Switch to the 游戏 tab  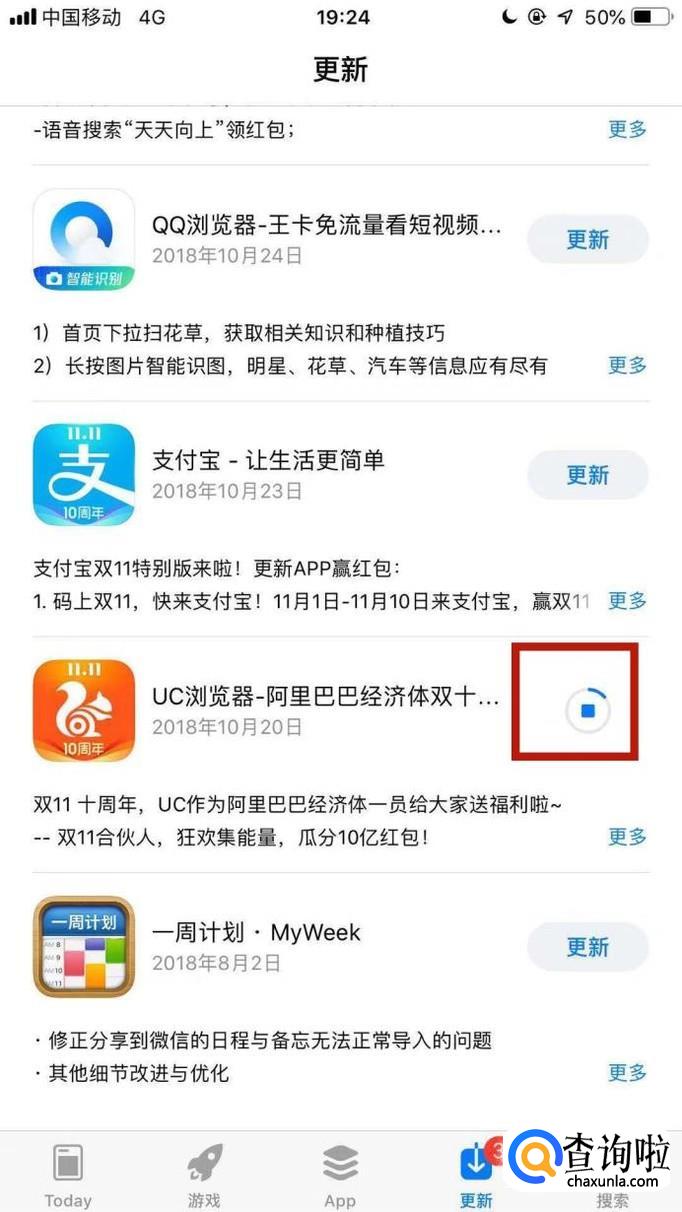tap(204, 1175)
